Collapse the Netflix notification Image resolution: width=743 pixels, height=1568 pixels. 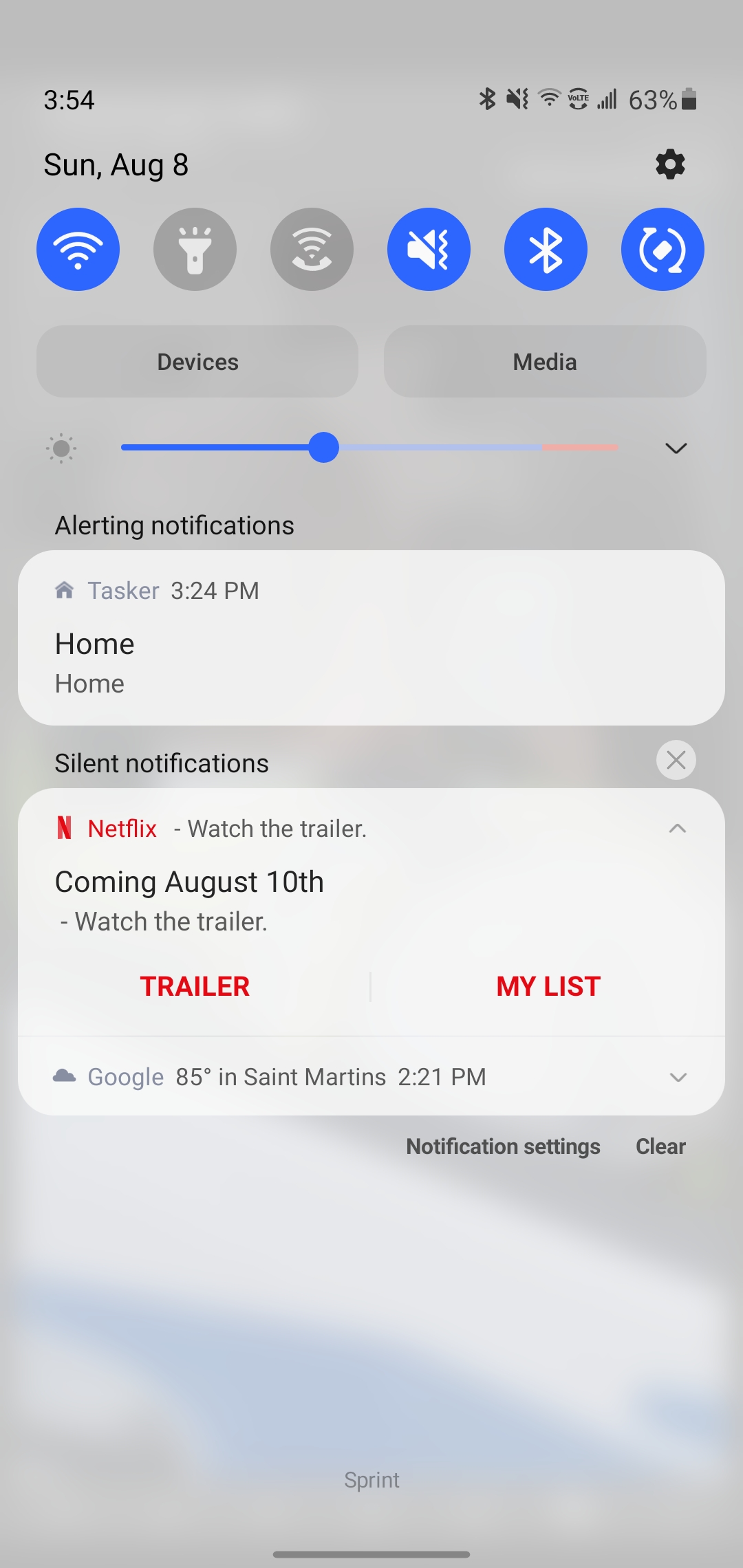678,829
